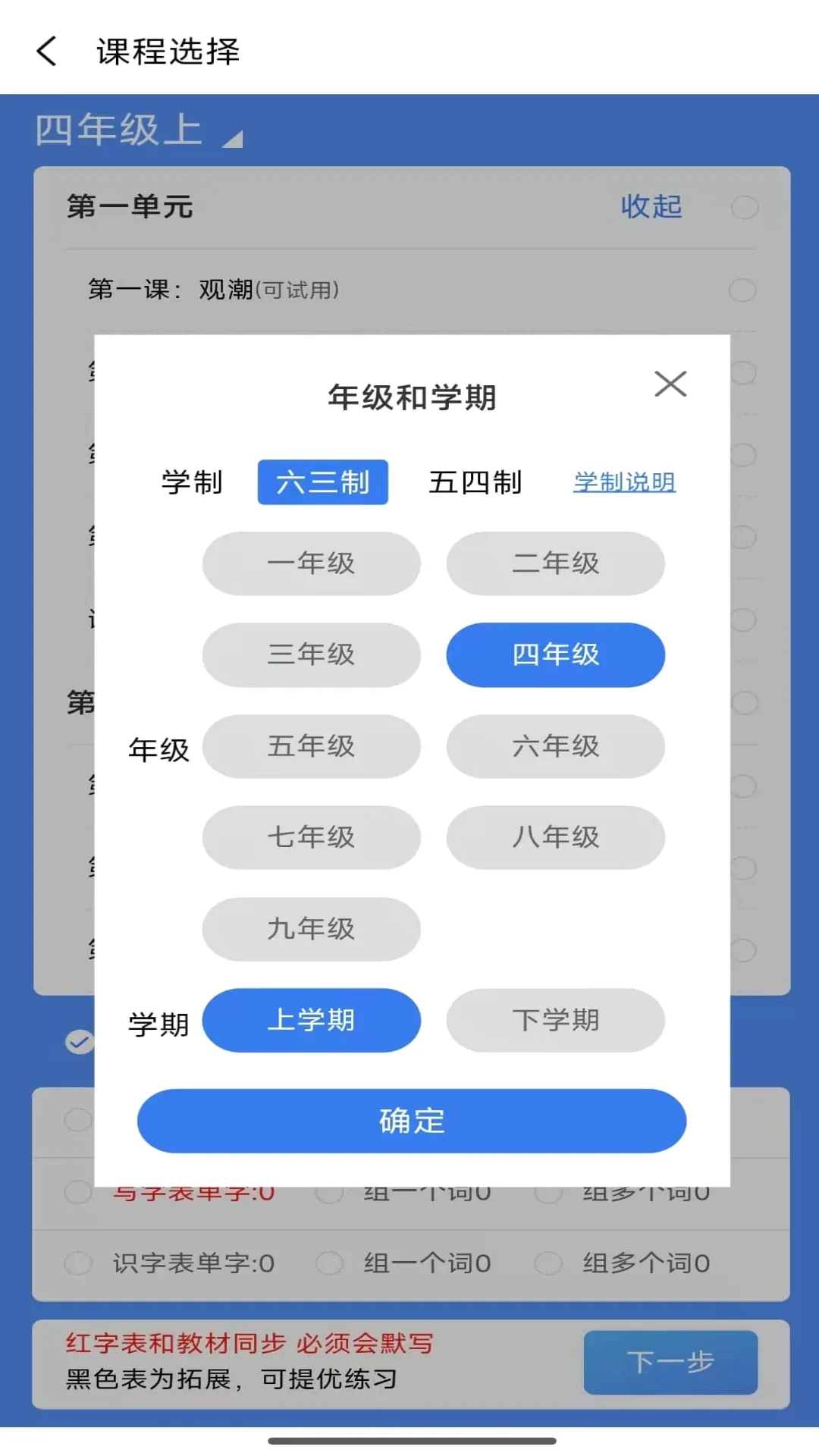Switch to 五四制 school system
The width and height of the screenshot is (819, 1456).
[475, 482]
